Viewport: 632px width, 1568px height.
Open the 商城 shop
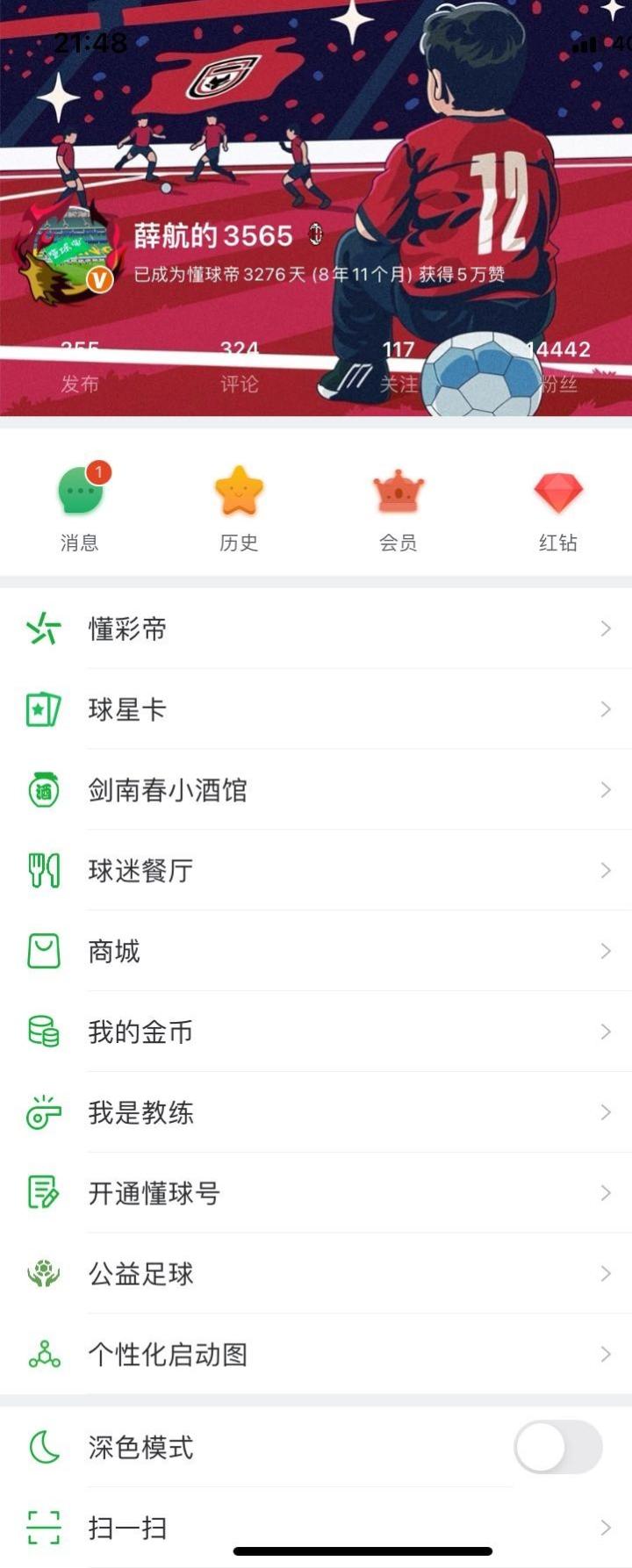coord(316,952)
